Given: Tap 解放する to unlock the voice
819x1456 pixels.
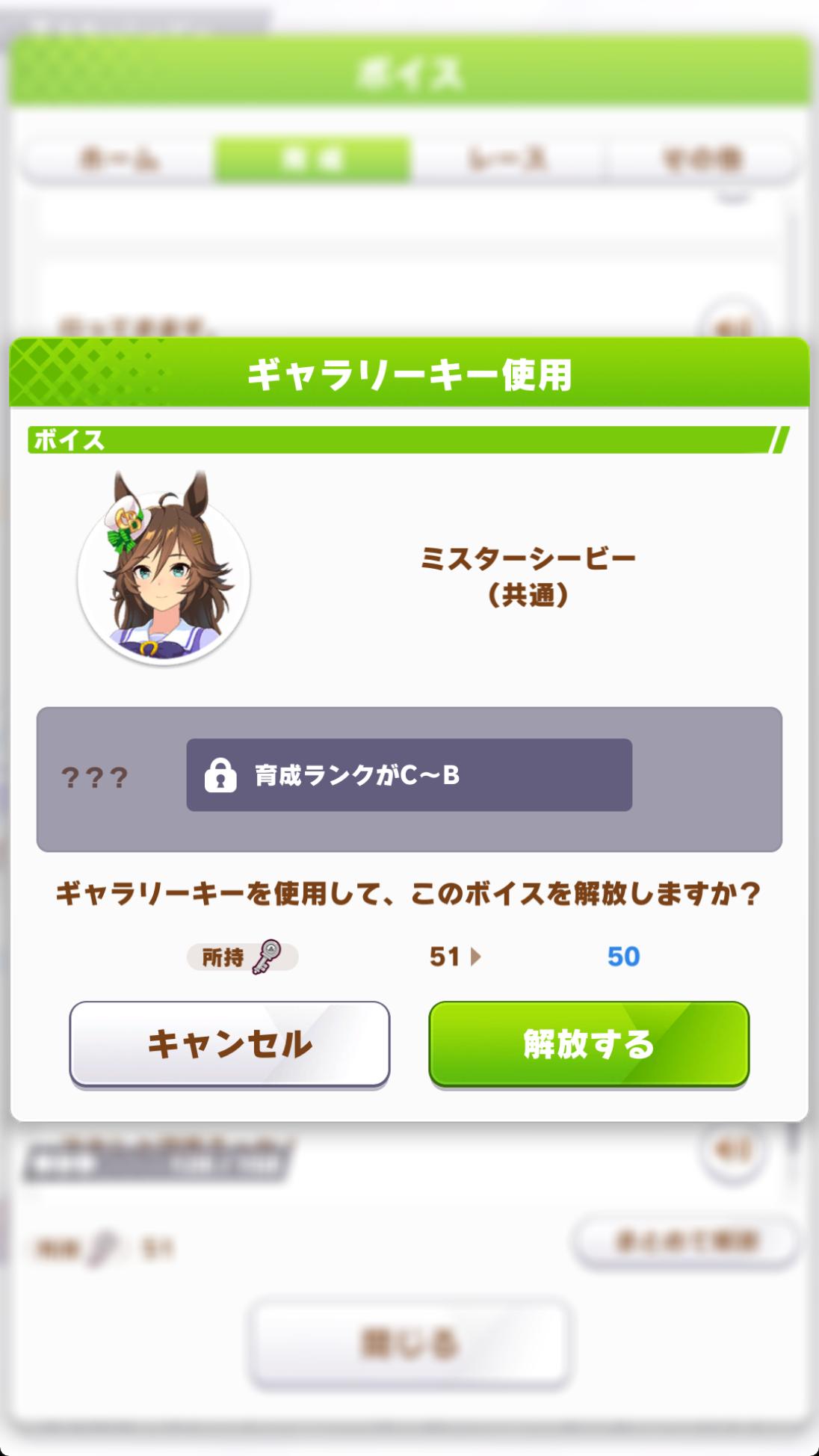Looking at the screenshot, I should 588,1043.
